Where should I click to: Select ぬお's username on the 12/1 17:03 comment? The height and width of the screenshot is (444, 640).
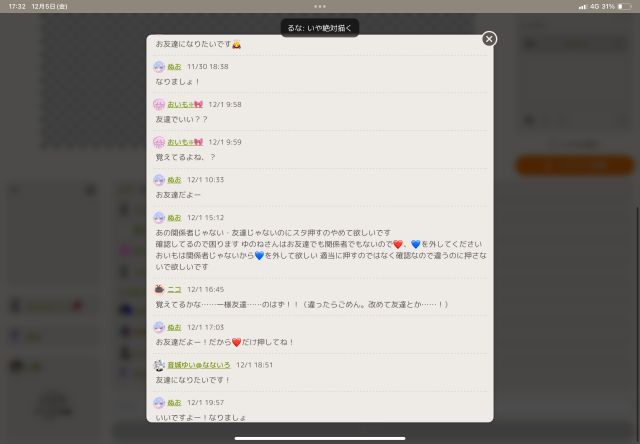[x=174, y=327]
